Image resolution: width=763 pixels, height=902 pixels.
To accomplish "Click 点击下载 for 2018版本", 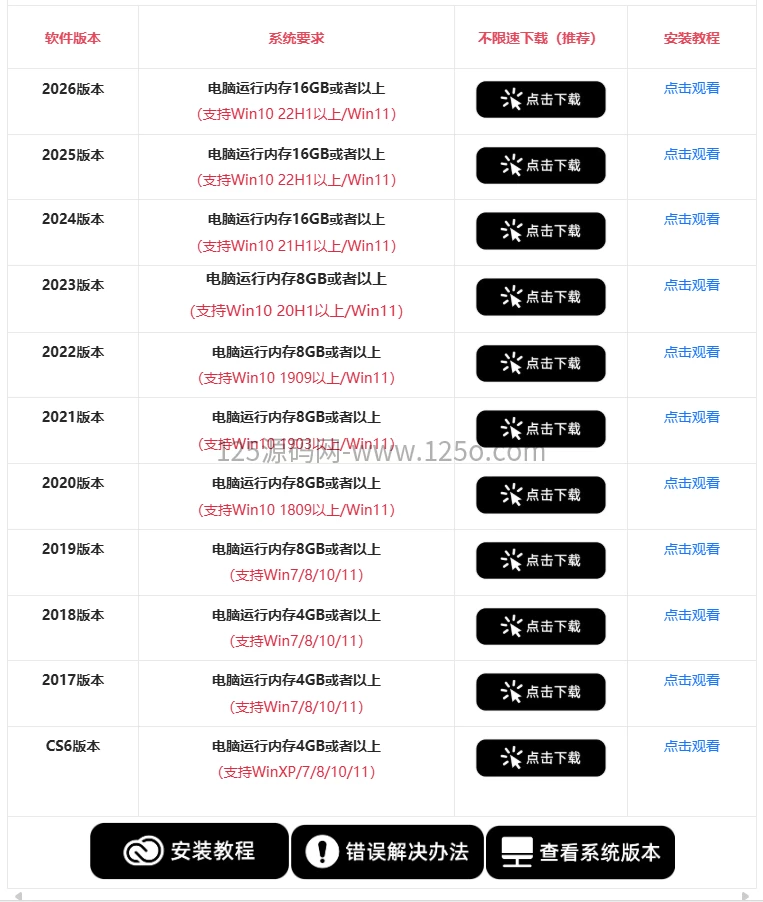I will pyautogui.click(x=540, y=626).
